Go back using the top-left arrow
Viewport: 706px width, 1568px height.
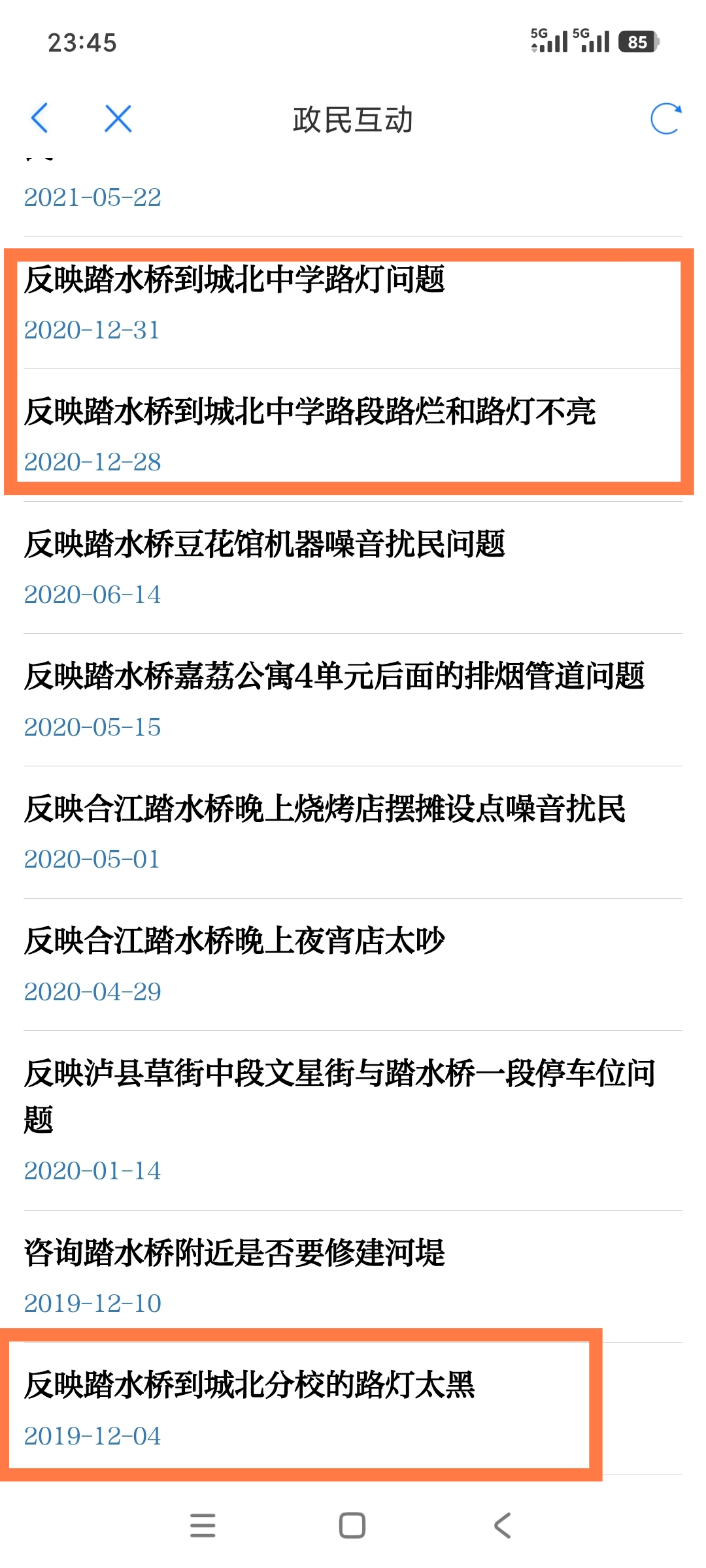click(41, 118)
